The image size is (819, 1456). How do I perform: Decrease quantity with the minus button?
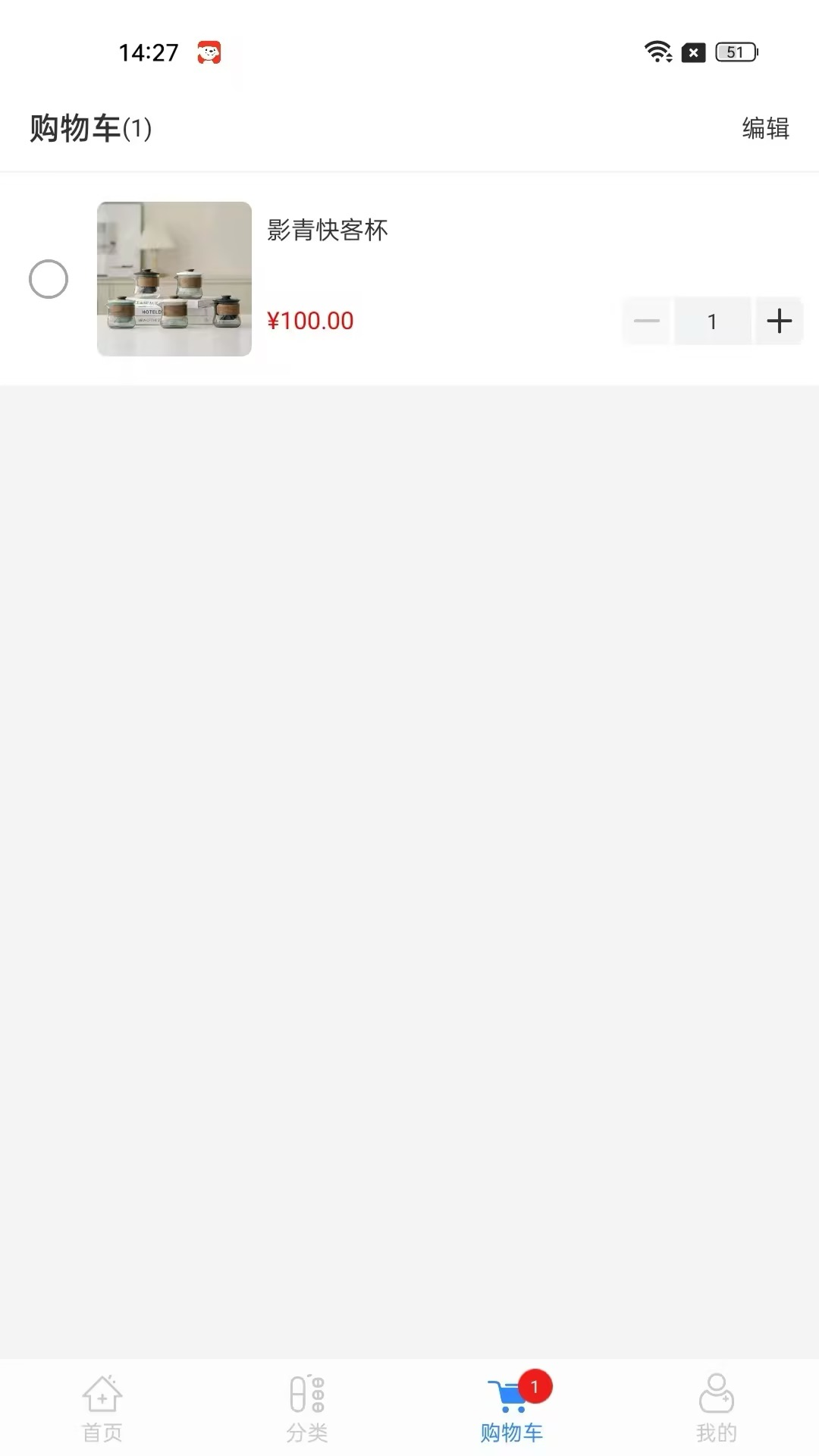point(646,321)
